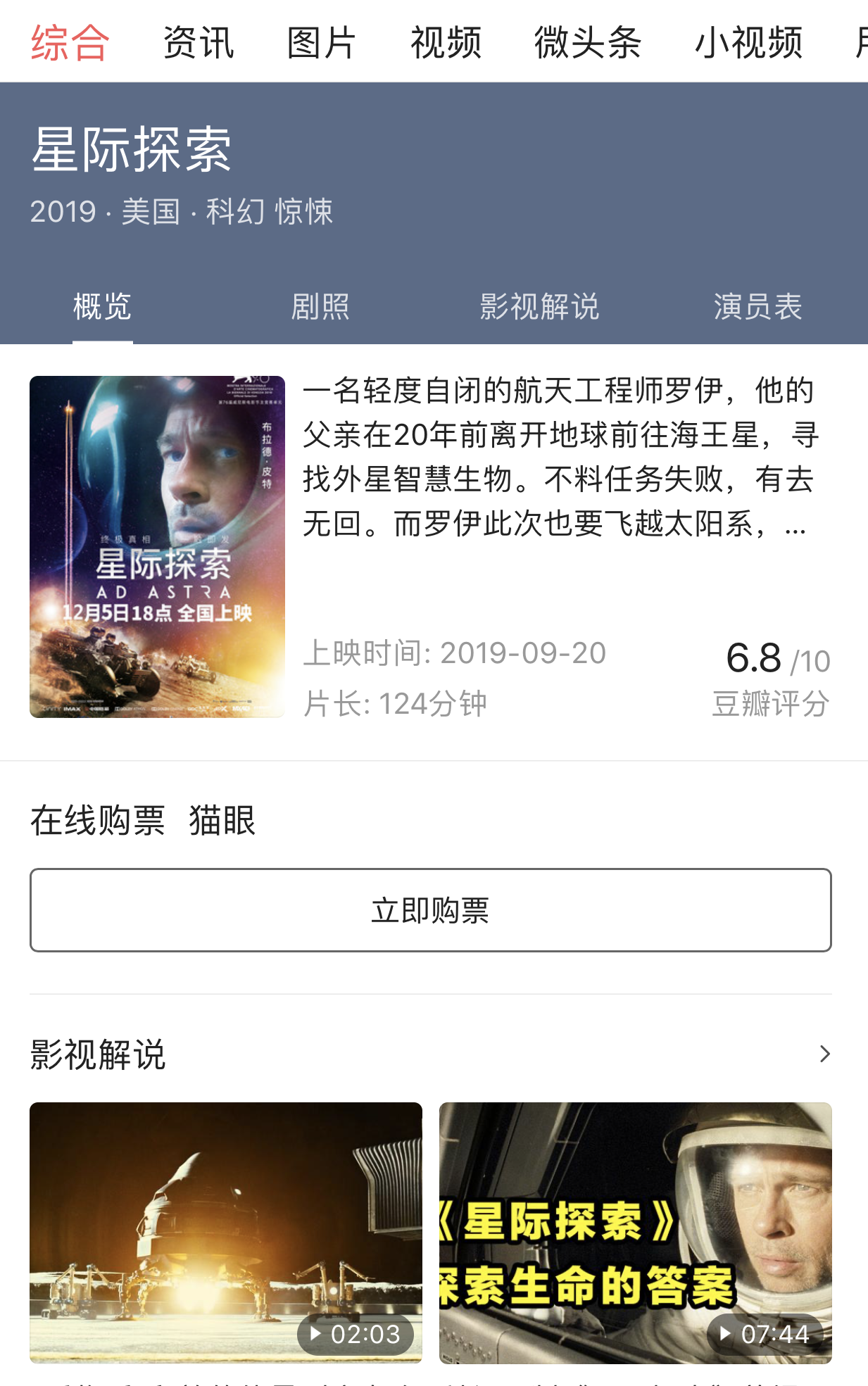Select the 综合 tab
The height and width of the screenshot is (1386, 868).
point(70,43)
